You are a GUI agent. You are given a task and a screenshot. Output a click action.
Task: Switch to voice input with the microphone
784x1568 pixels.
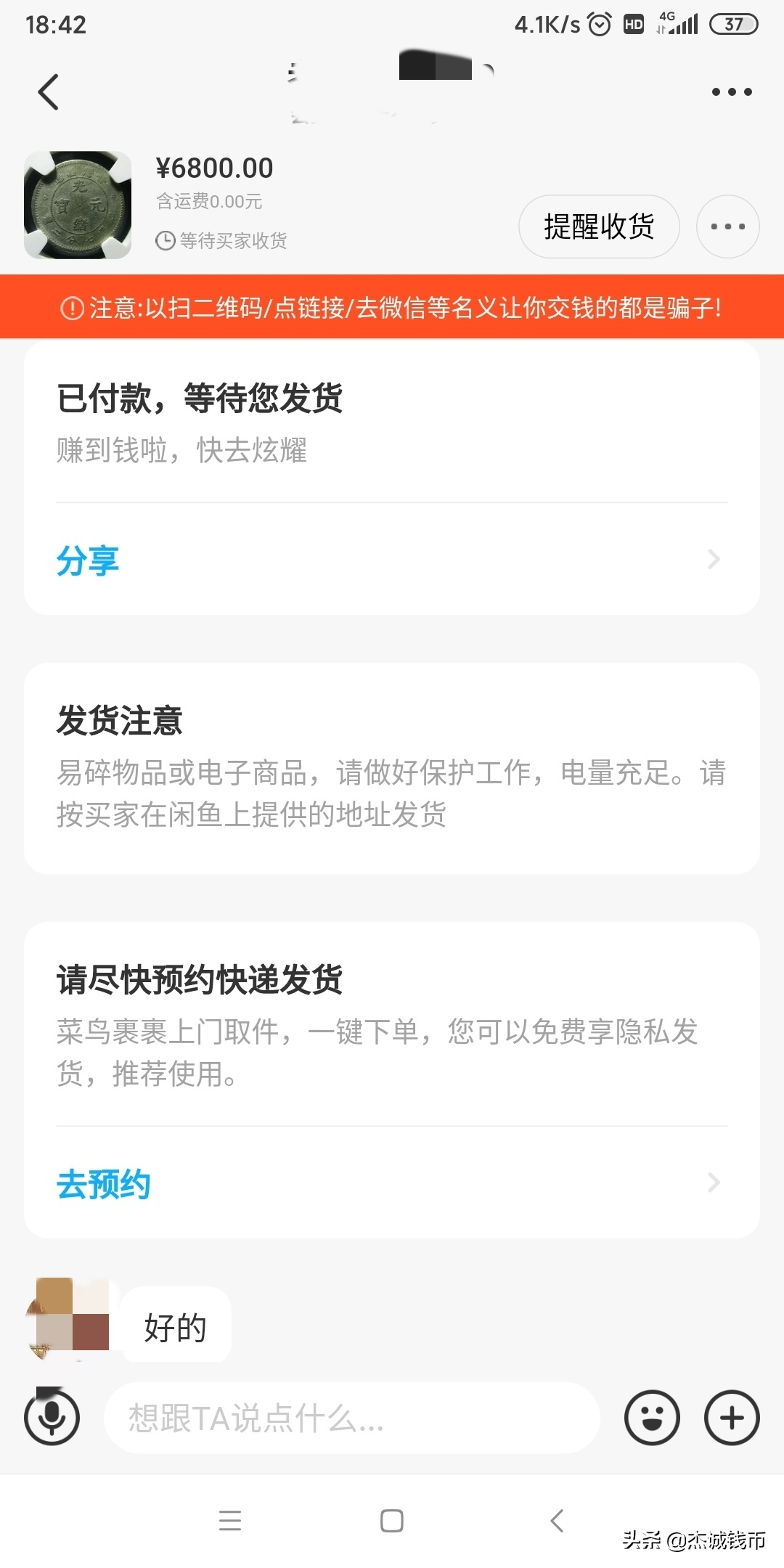coord(52,1417)
